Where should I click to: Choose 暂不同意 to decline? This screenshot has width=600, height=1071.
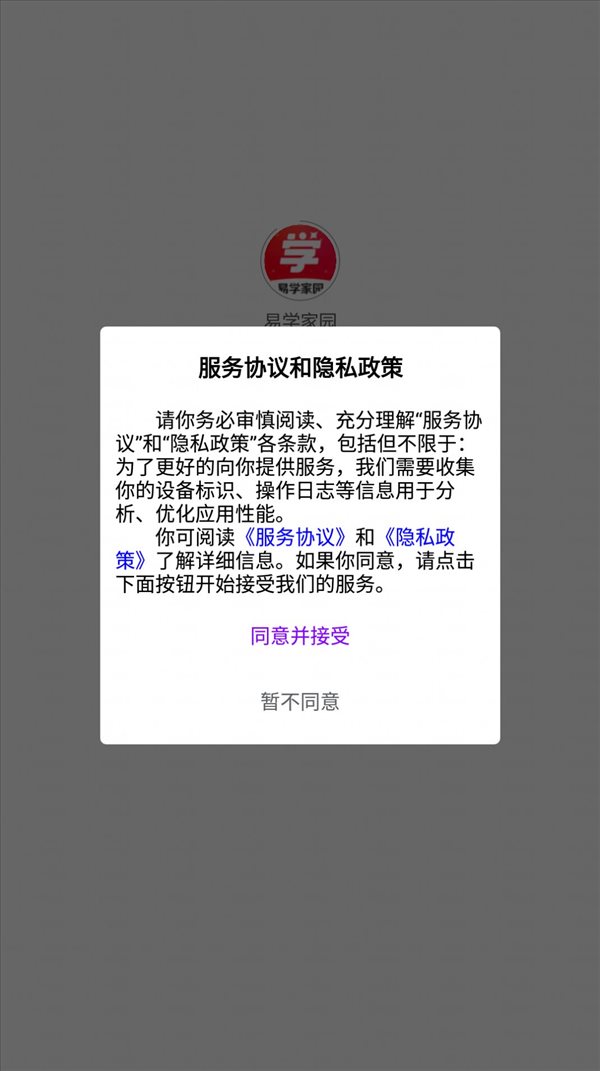300,701
